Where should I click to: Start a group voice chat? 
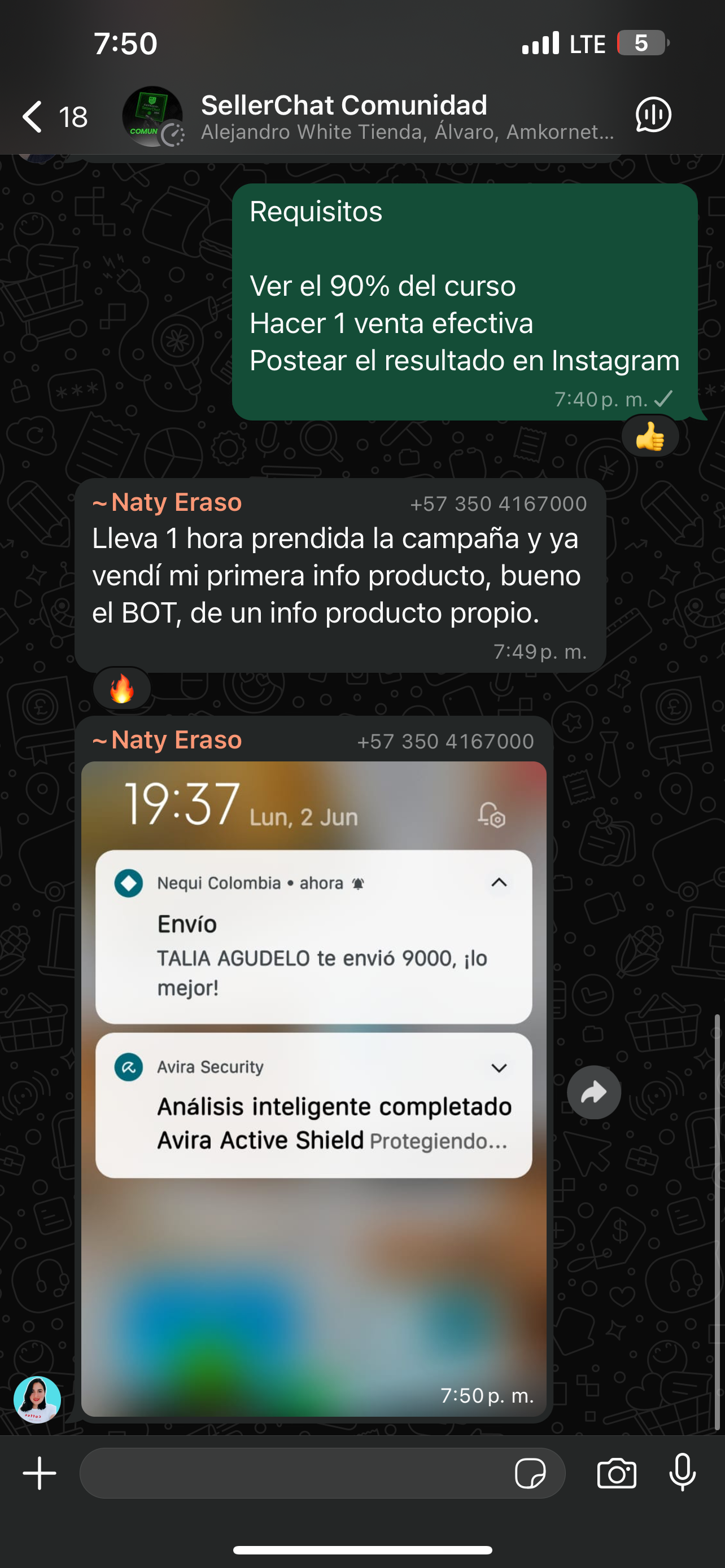[x=653, y=115]
